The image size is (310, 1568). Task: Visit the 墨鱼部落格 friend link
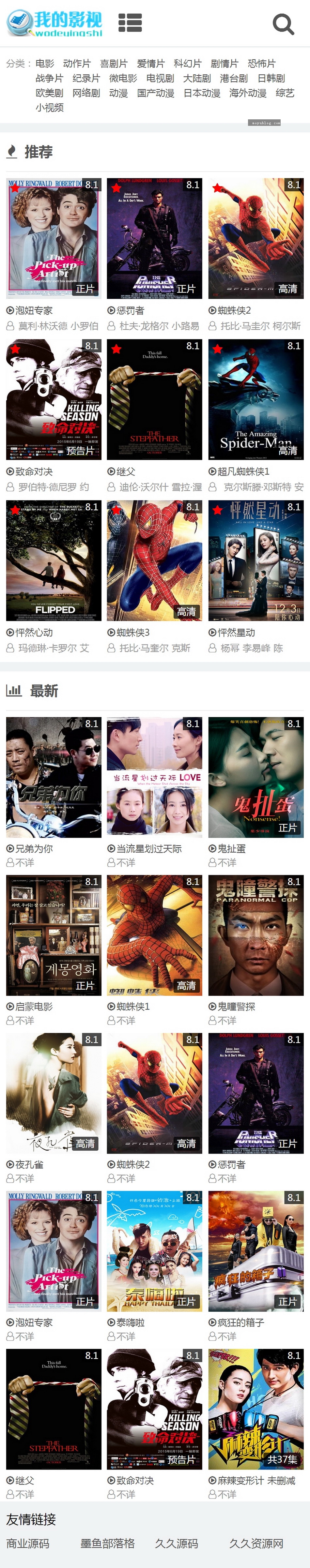click(x=107, y=1543)
